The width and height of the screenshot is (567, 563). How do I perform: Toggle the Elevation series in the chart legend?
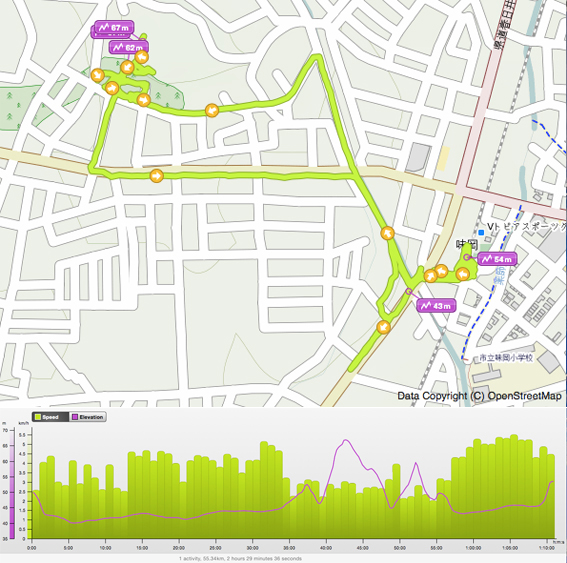(x=88, y=417)
